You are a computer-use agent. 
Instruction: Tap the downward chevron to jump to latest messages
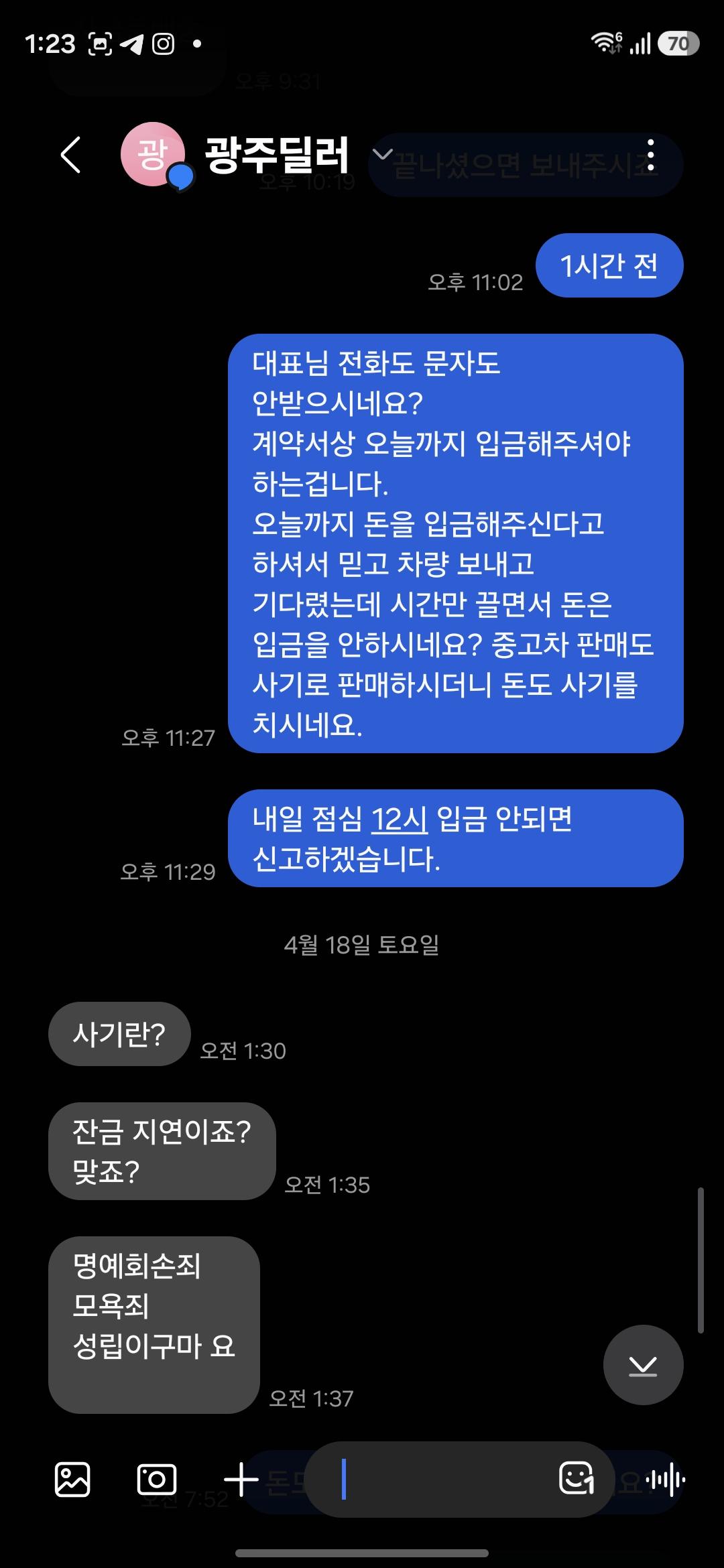coord(643,1365)
